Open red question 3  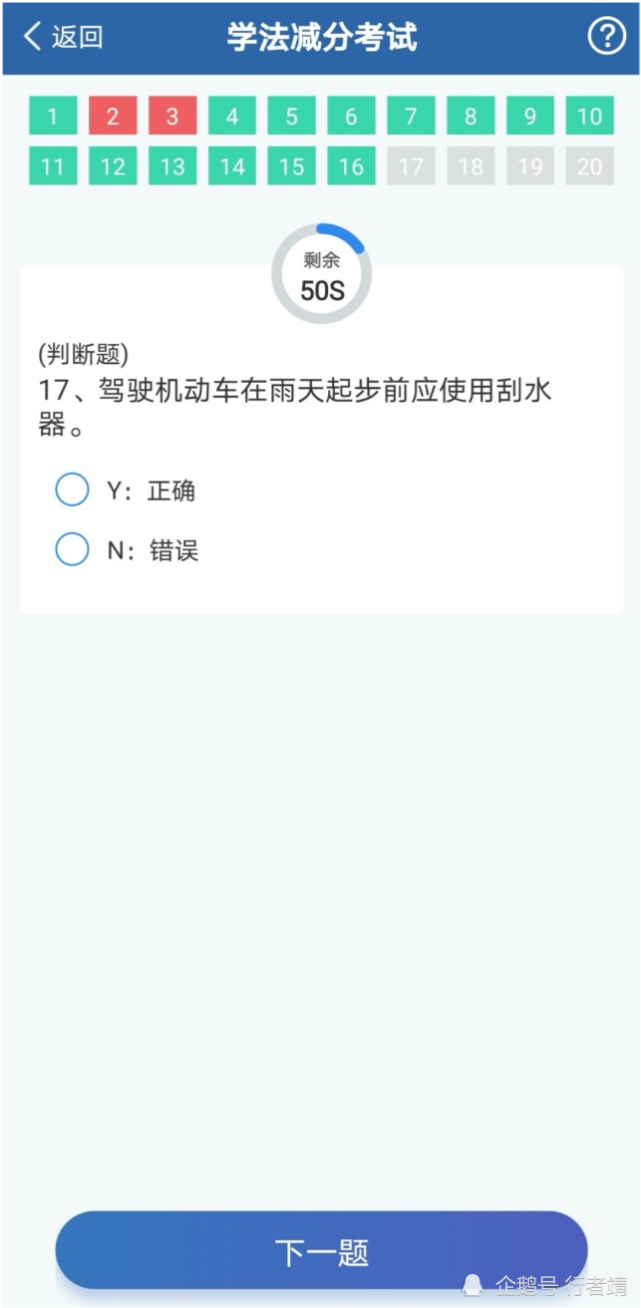pos(172,116)
